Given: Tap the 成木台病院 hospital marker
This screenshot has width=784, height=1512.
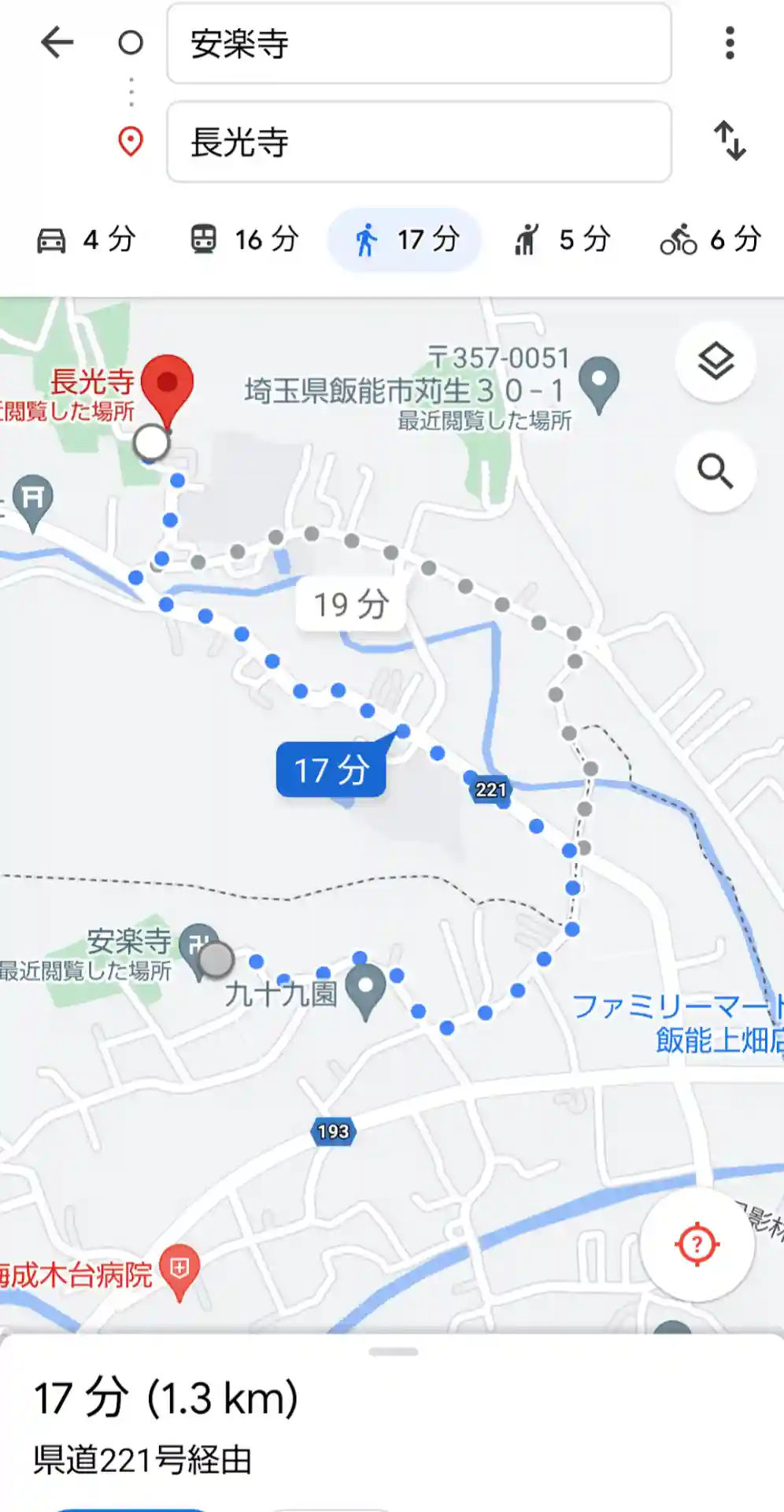Looking at the screenshot, I should point(179,1269).
